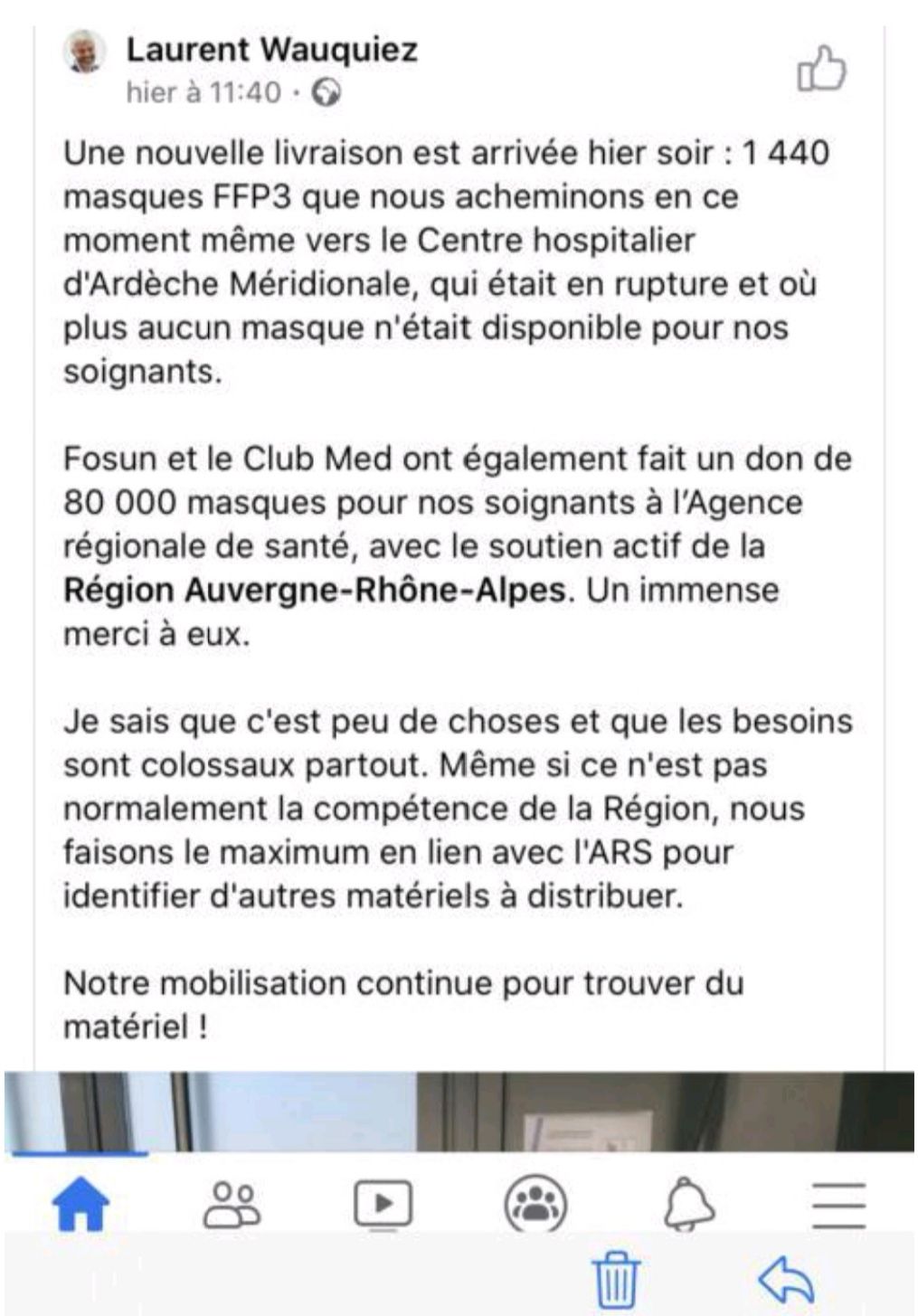Open Laurent Wauquiez's profile name

(271, 49)
